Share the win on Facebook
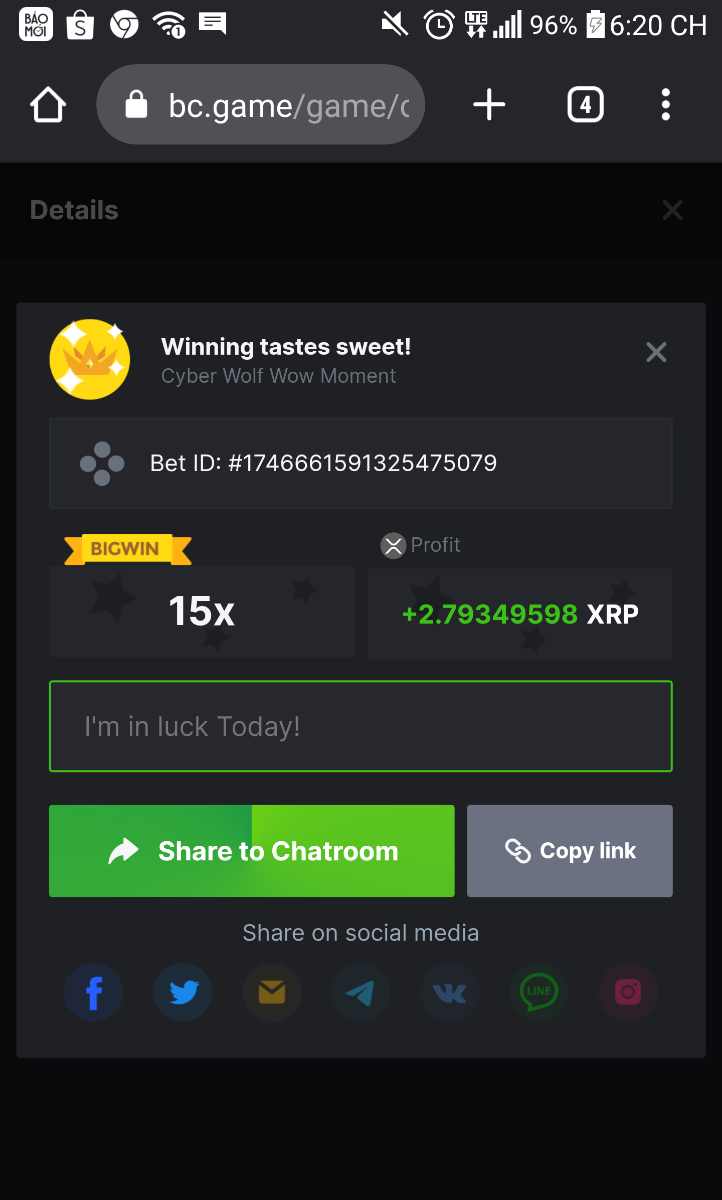This screenshot has width=722, height=1200. 94,992
